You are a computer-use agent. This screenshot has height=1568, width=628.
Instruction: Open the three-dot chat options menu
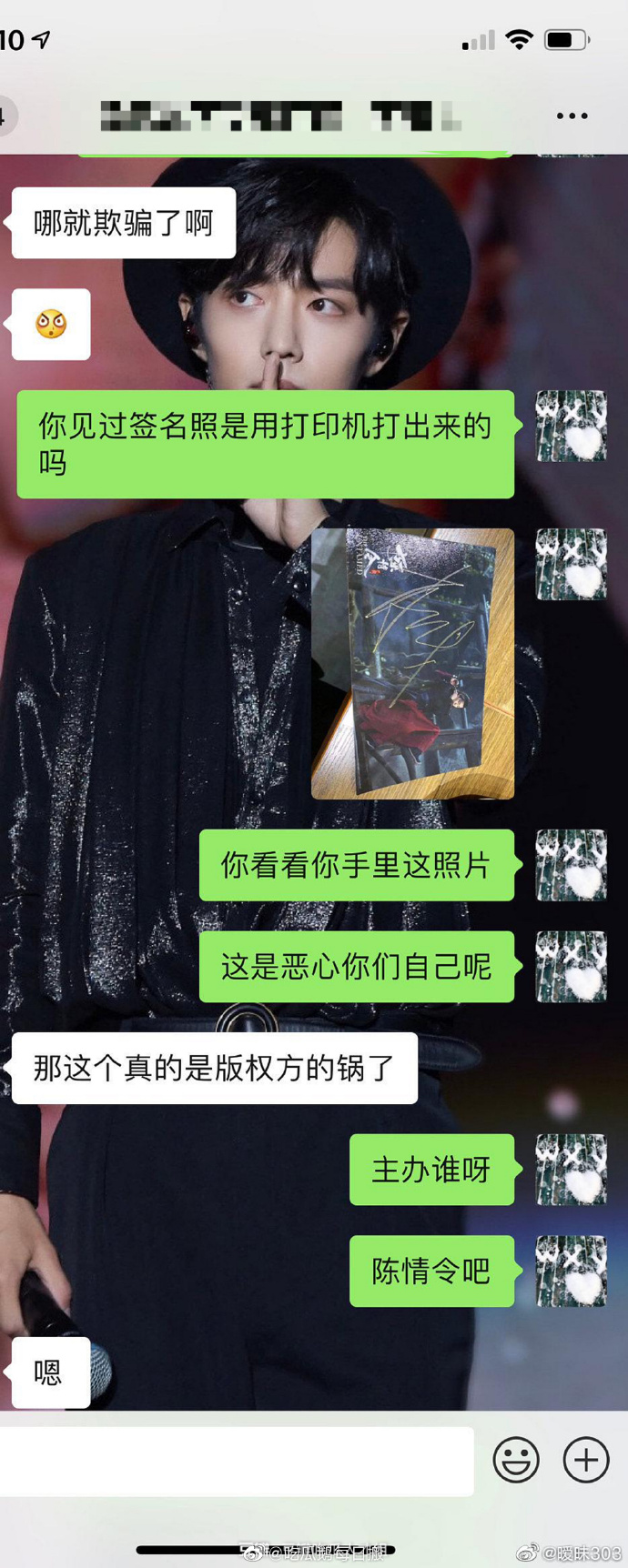click(x=572, y=116)
